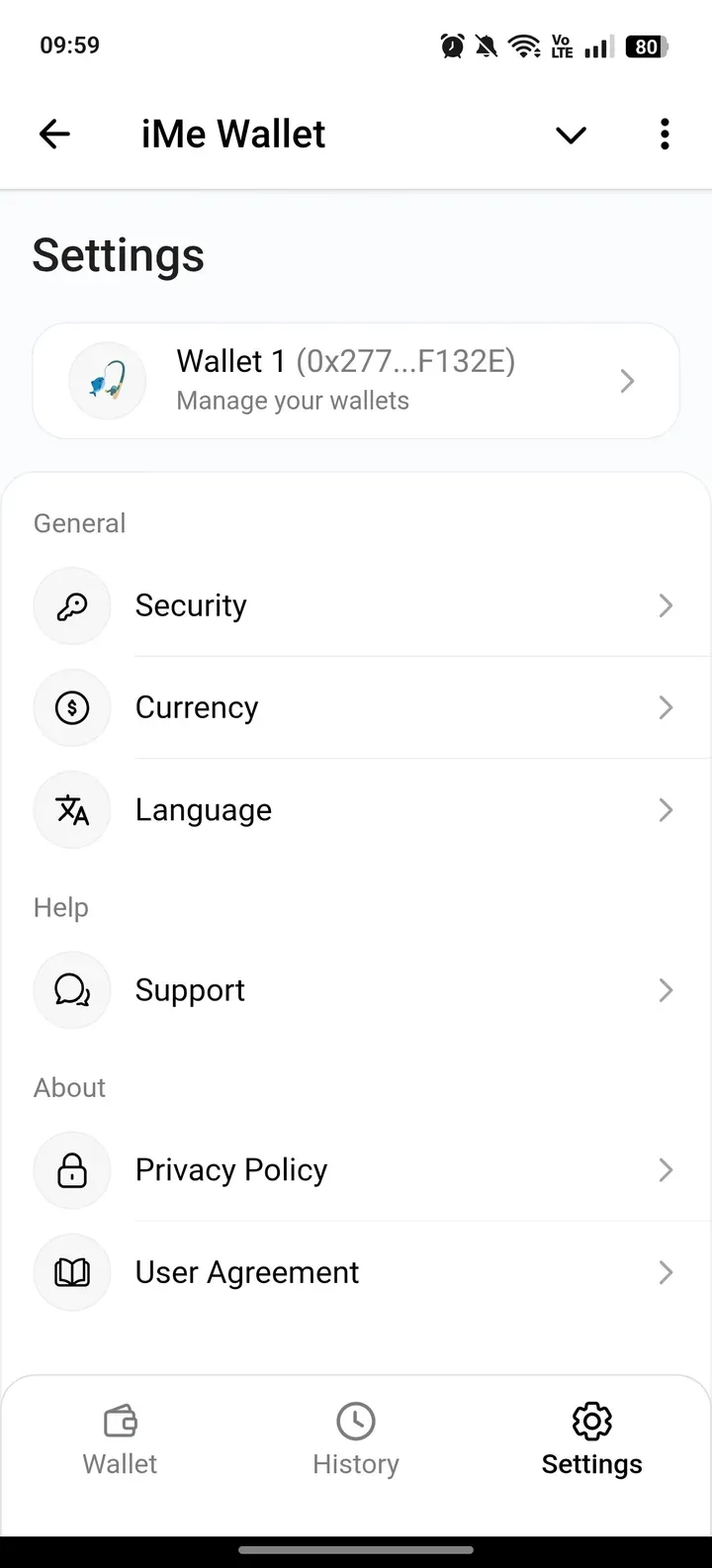Image resolution: width=712 pixels, height=1568 pixels.
Task: Tap the back arrow
Action: pos(54,134)
